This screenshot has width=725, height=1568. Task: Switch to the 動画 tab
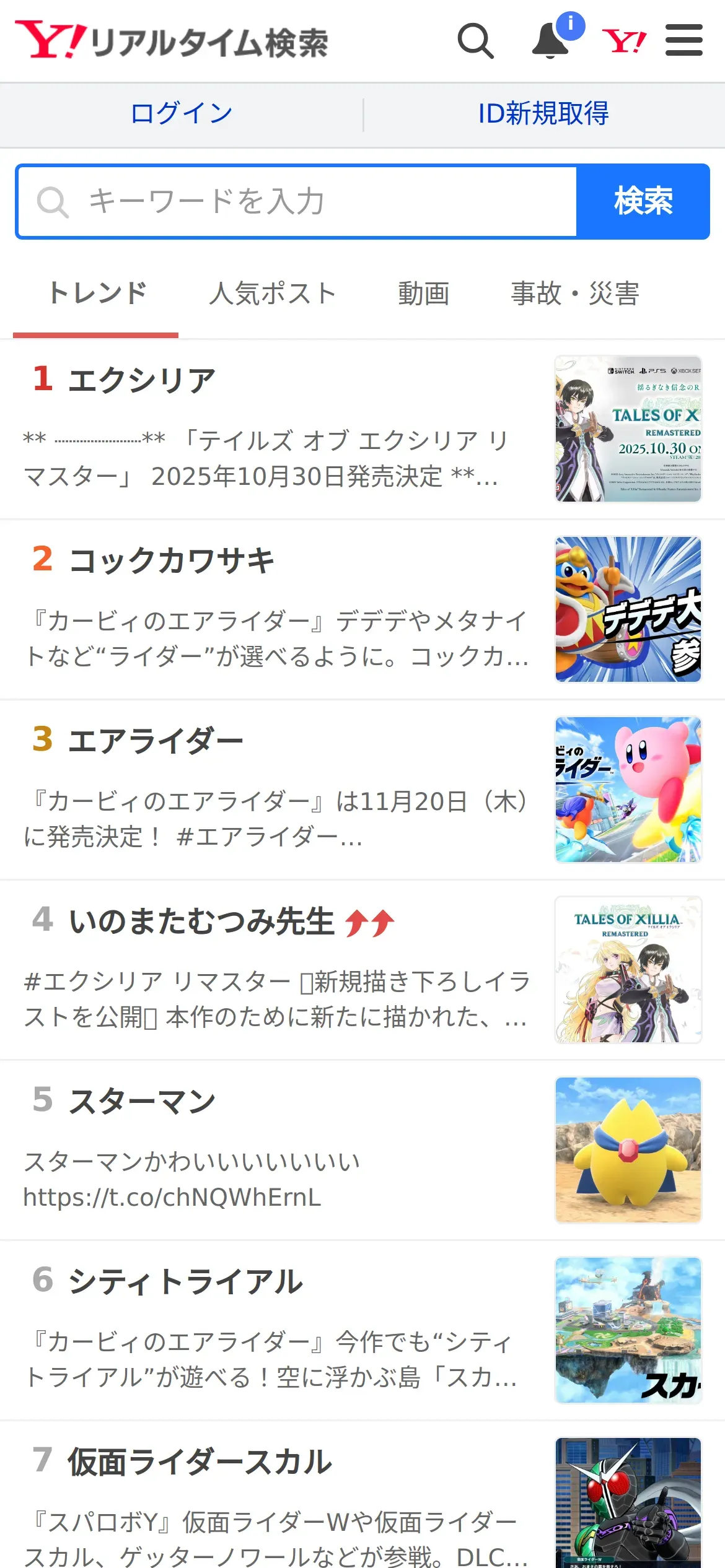[x=423, y=294]
